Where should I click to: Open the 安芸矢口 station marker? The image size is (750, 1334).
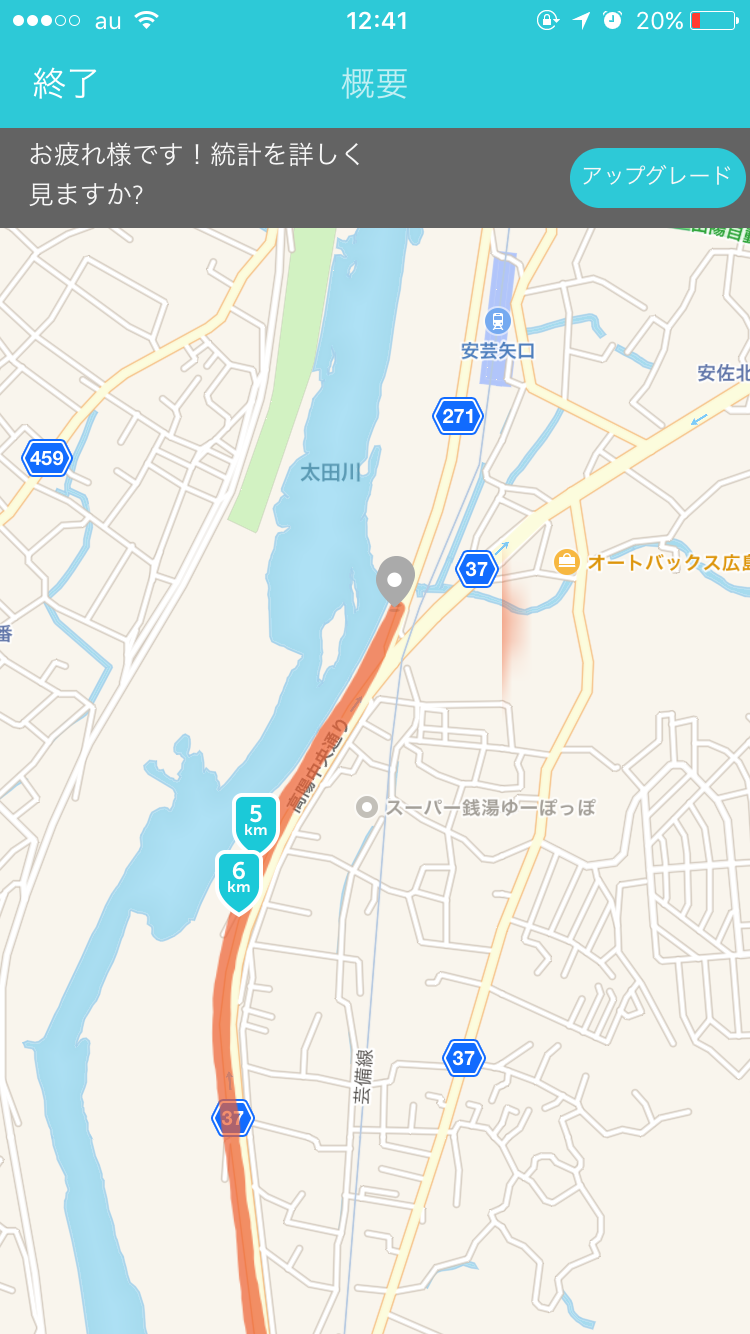pos(497,321)
